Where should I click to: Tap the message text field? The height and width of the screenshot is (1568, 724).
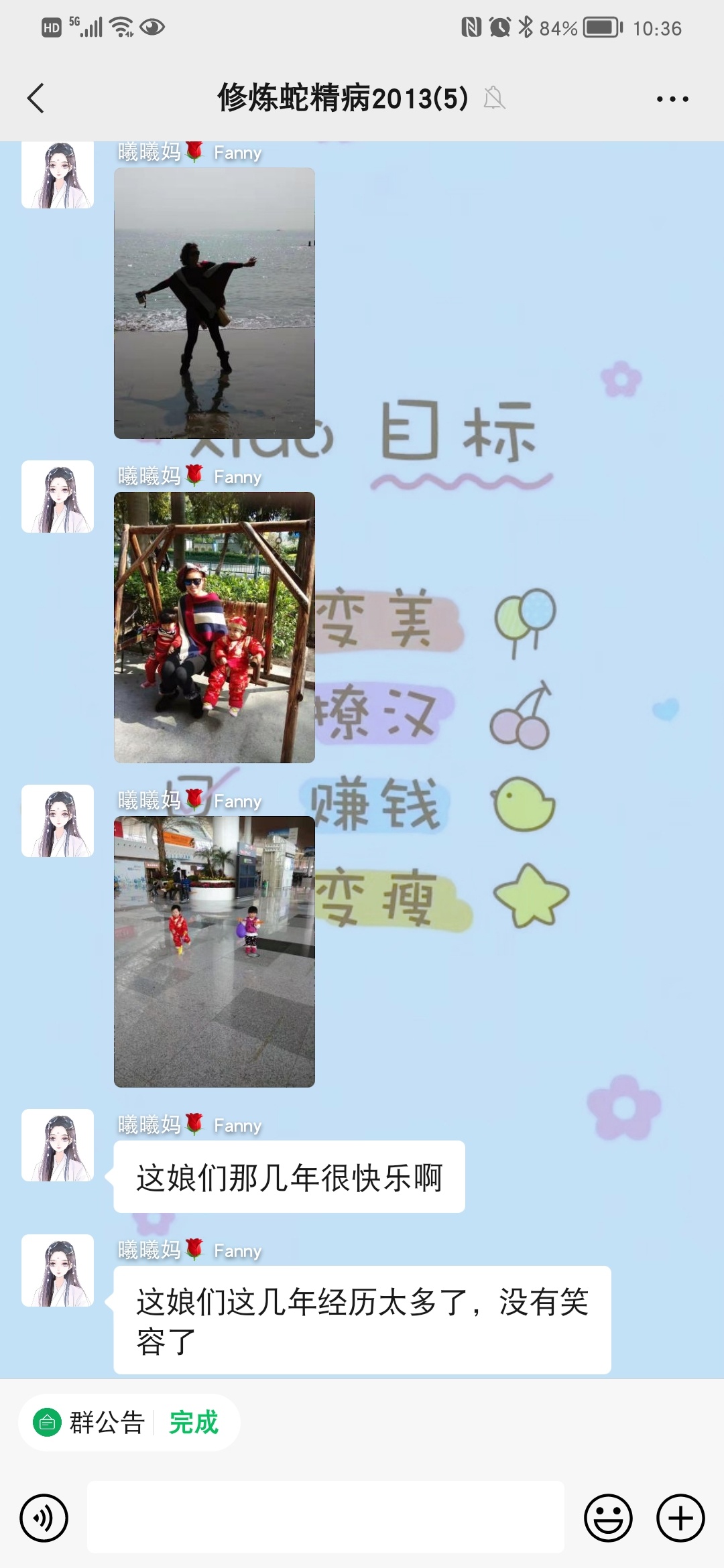click(x=325, y=1518)
